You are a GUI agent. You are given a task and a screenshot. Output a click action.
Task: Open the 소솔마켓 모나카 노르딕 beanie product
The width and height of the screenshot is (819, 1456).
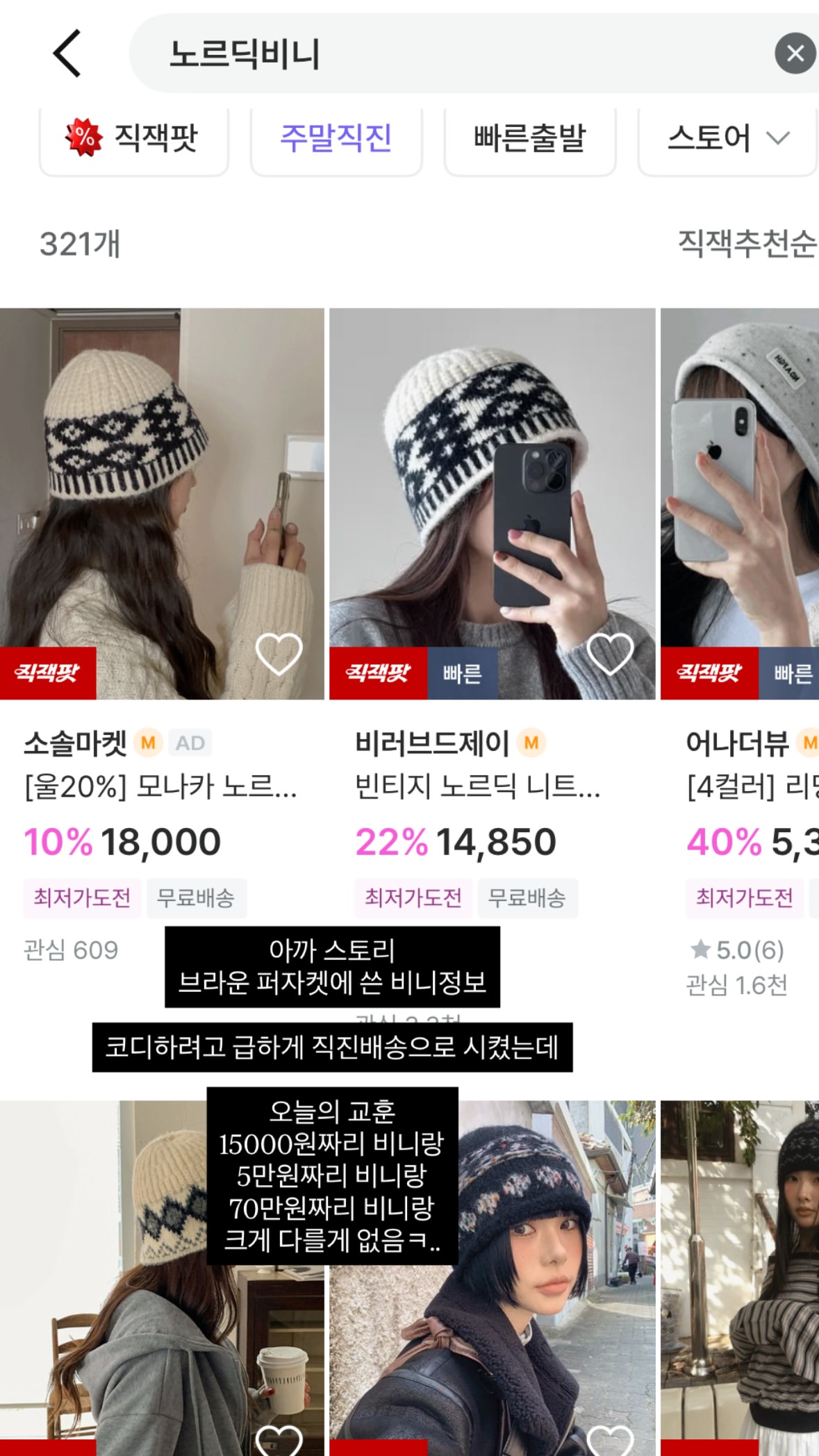162,503
